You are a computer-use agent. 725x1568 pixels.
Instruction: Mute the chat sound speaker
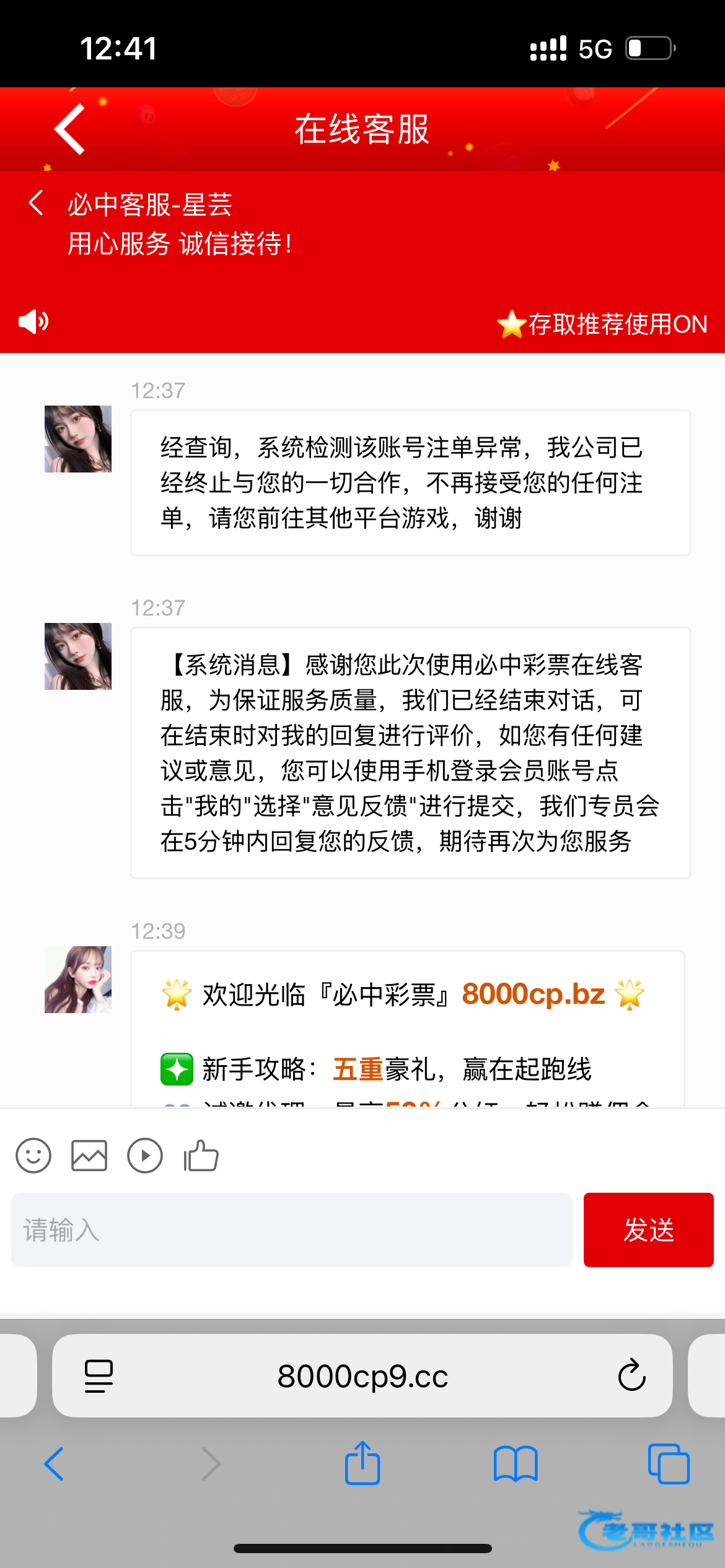33,322
